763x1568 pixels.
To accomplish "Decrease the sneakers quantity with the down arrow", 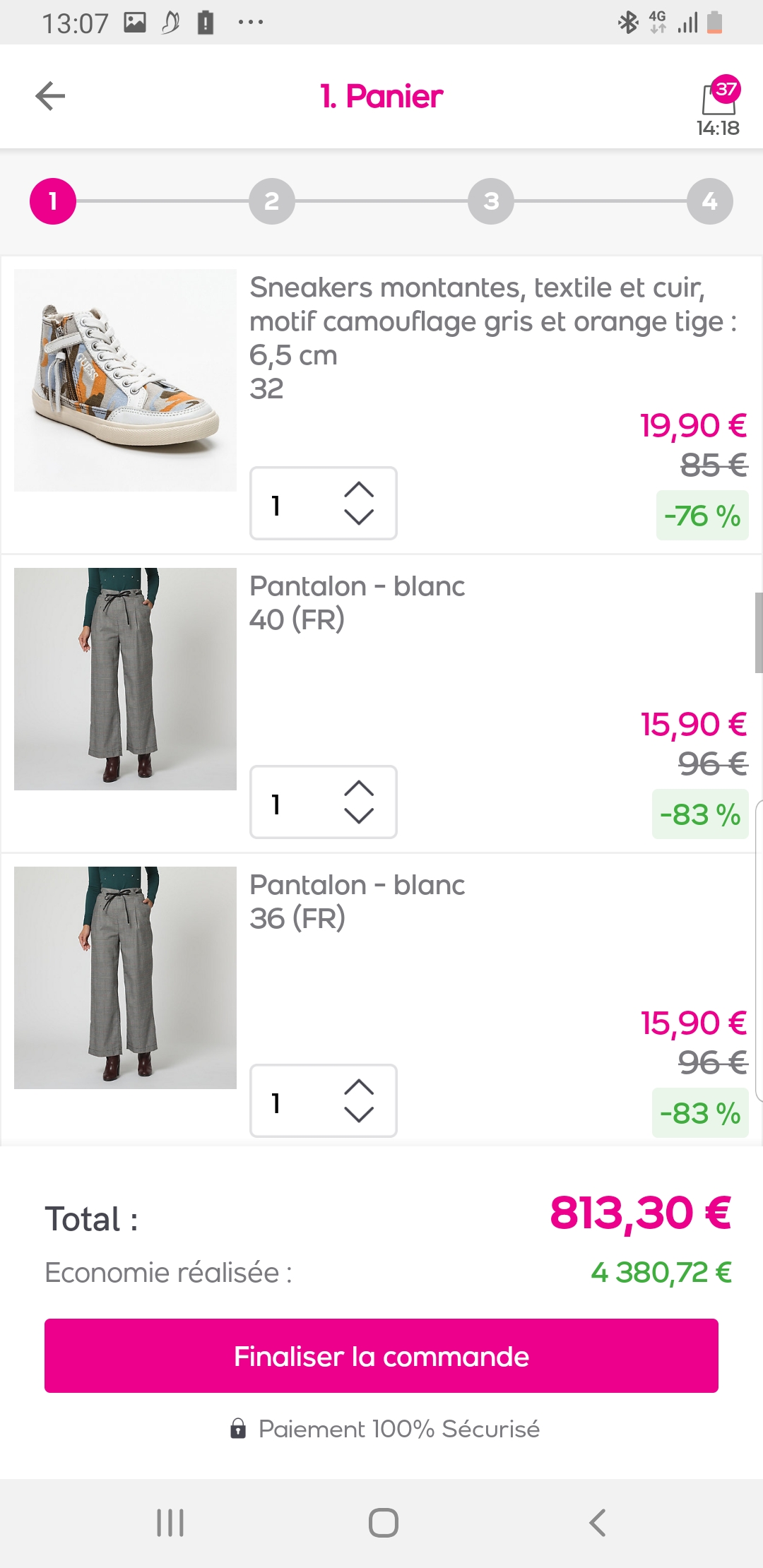I will tap(359, 518).
